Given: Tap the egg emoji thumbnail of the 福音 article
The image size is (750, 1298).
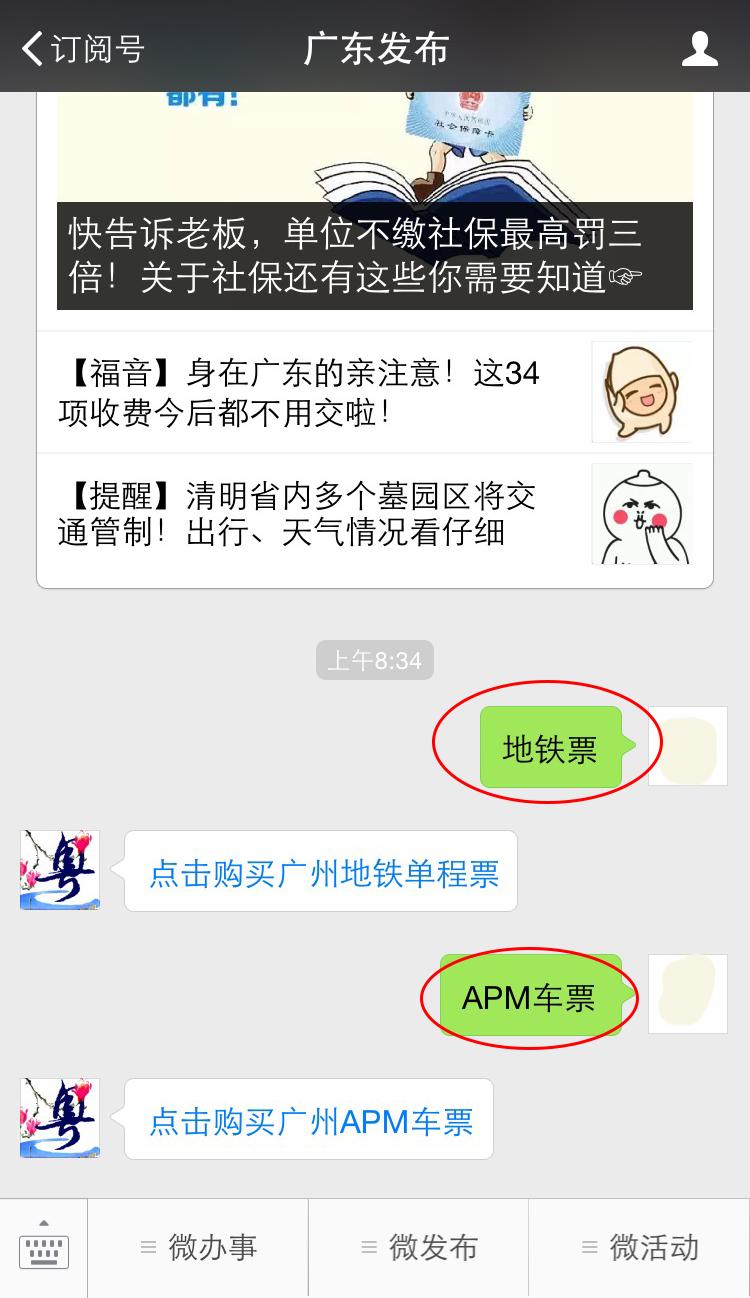Looking at the screenshot, I should pos(643,390).
